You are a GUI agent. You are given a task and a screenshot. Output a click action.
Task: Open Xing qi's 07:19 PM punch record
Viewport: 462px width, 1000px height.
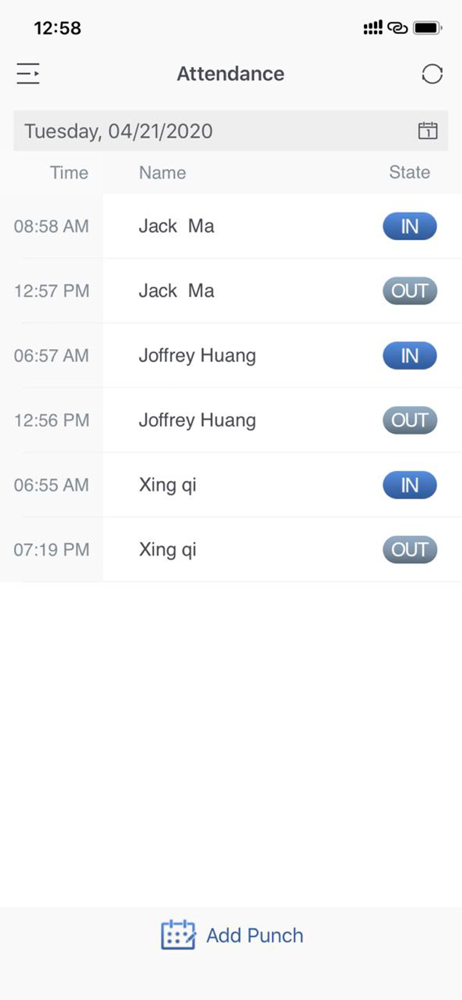click(x=231, y=550)
